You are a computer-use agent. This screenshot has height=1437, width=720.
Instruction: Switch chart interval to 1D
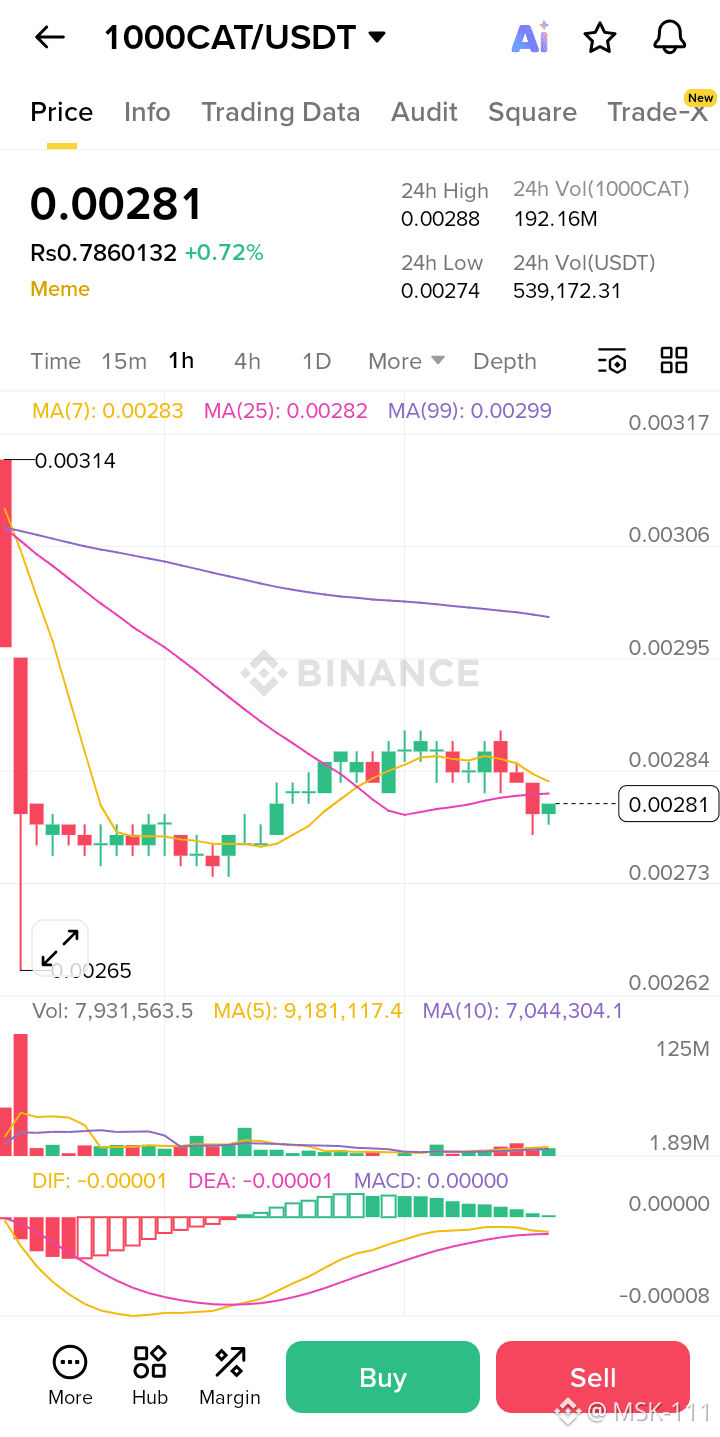(316, 361)
